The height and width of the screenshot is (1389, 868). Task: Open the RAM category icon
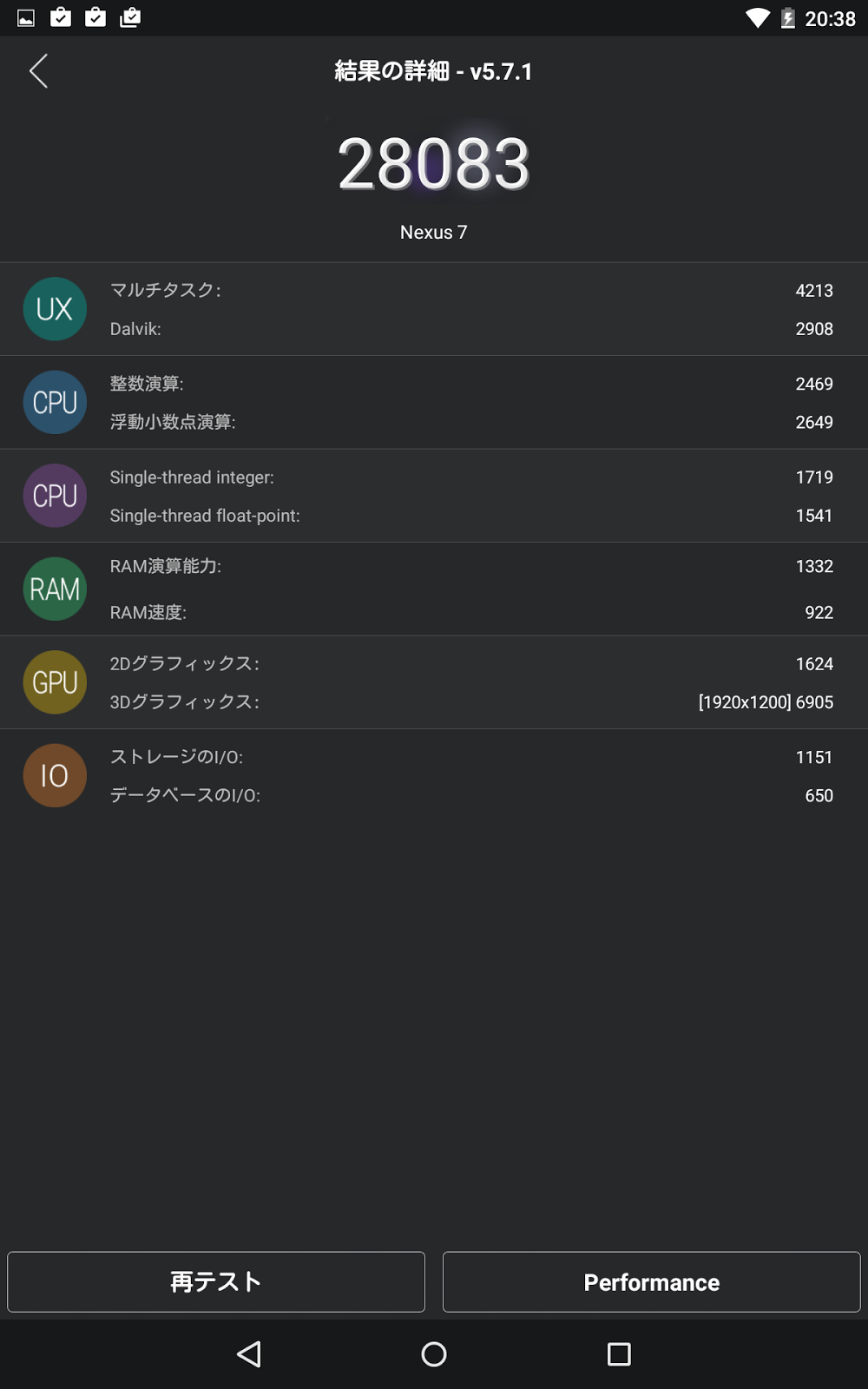tap(54, 589)
